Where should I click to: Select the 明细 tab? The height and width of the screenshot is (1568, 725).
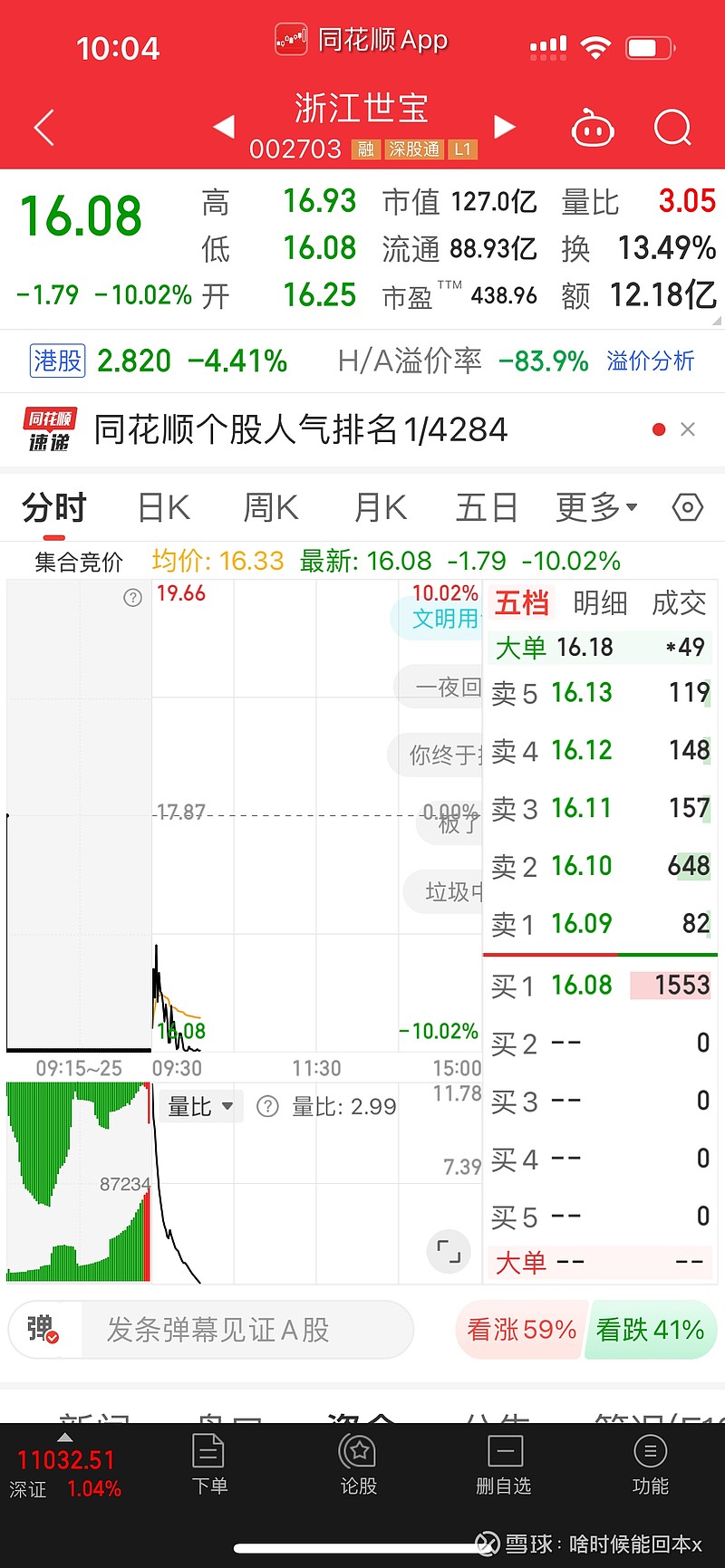(x=600, y=603)
